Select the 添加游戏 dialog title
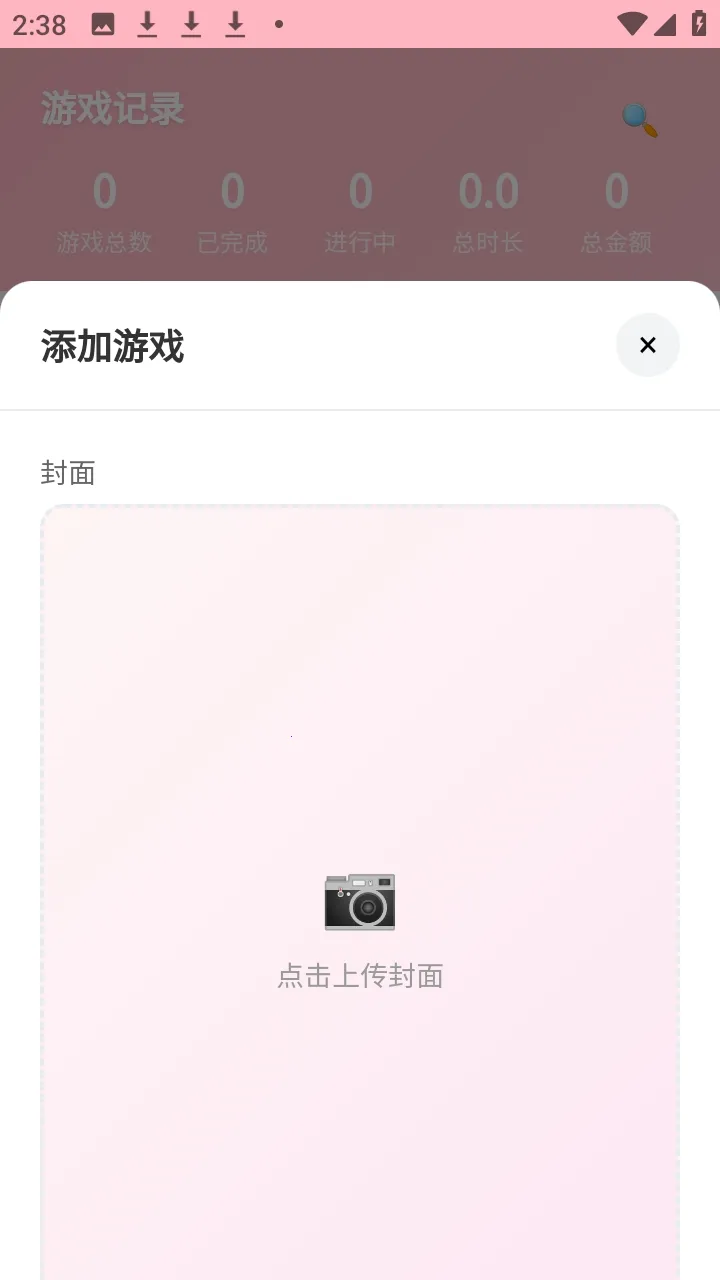 pos(112,345)
